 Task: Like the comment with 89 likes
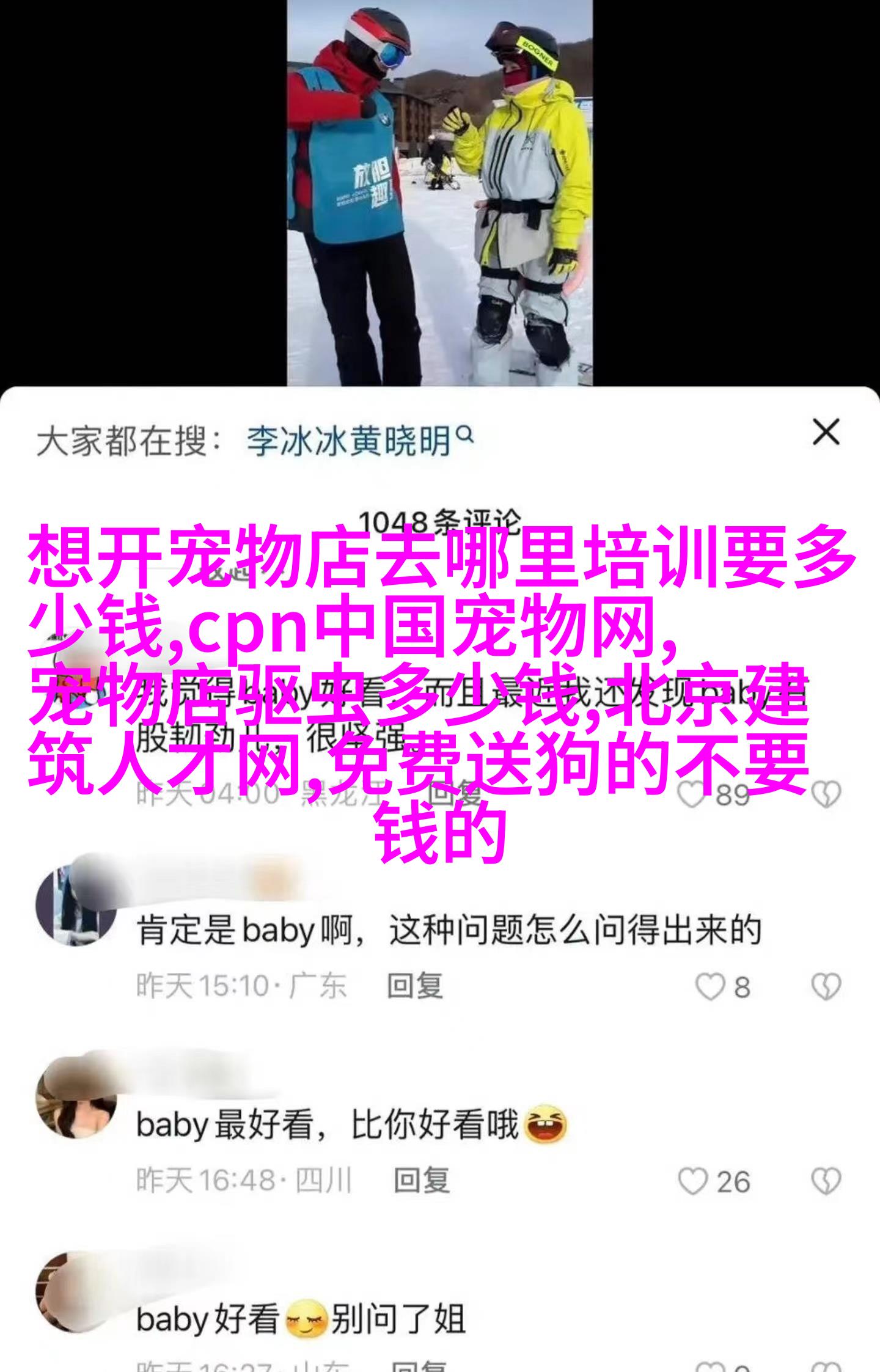pyautogui.click(x=691, y=794)
